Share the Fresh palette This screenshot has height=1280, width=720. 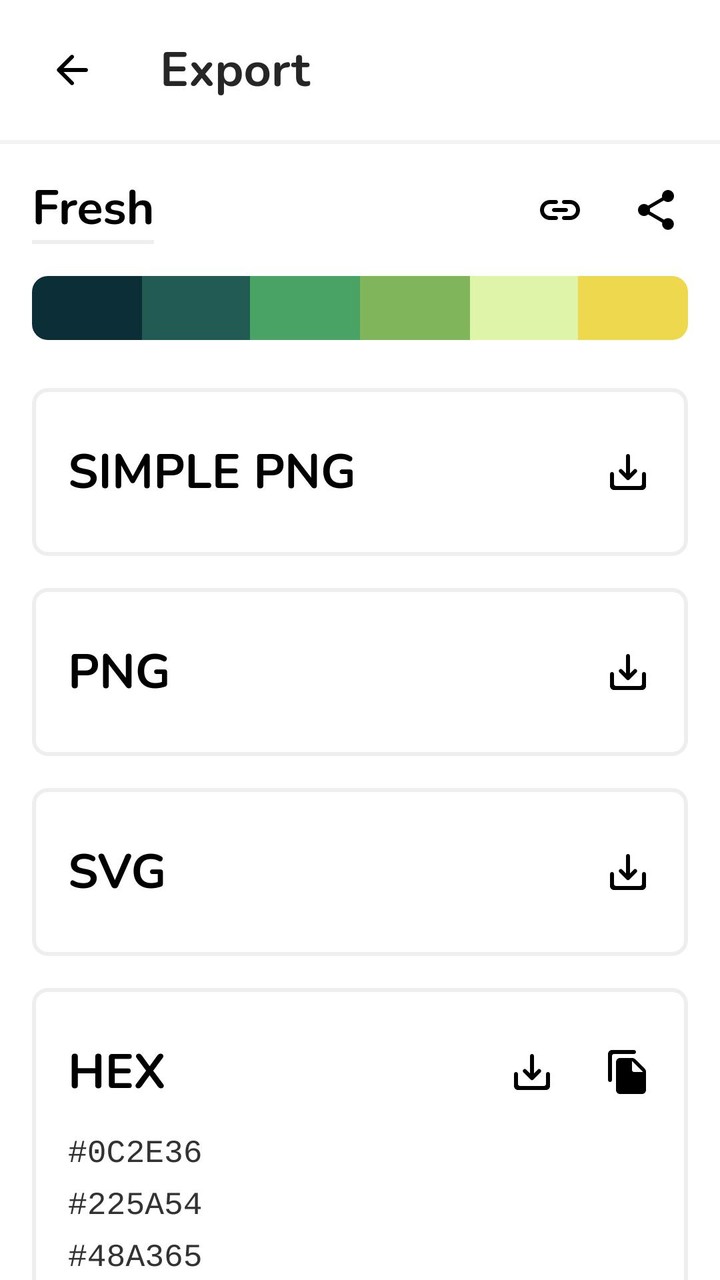pos(656,210)
